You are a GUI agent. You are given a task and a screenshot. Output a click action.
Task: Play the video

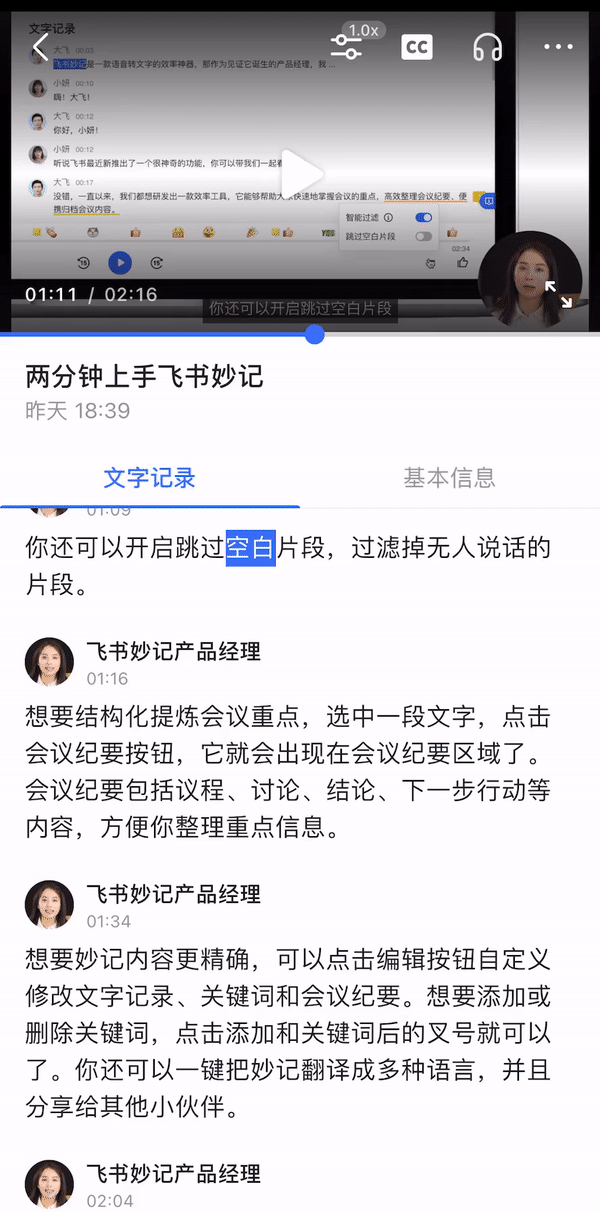tap(300, 174)
